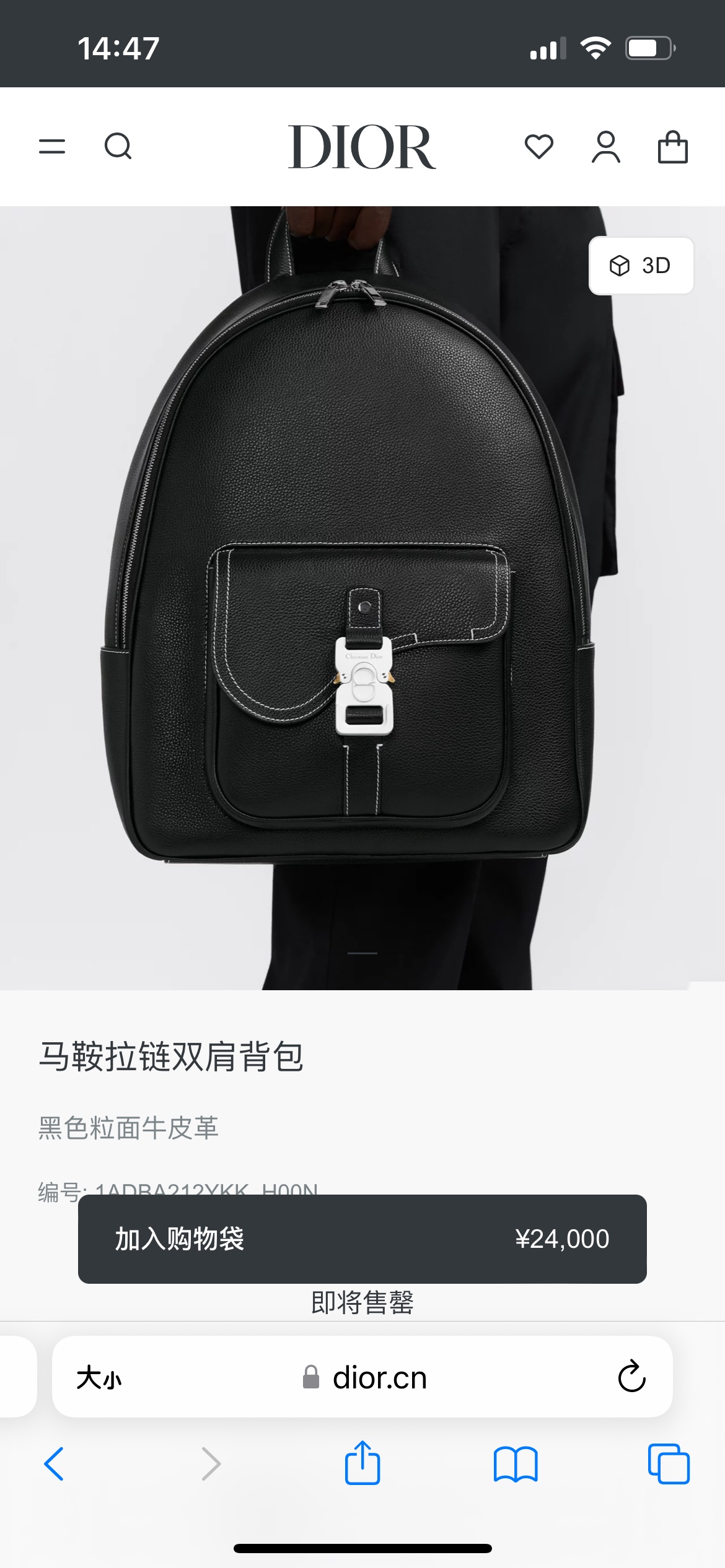Viewport: 725px width, 1568px height.
Task: Open the shopping bag
Action: pyautogui.click(x=672, y=147)
